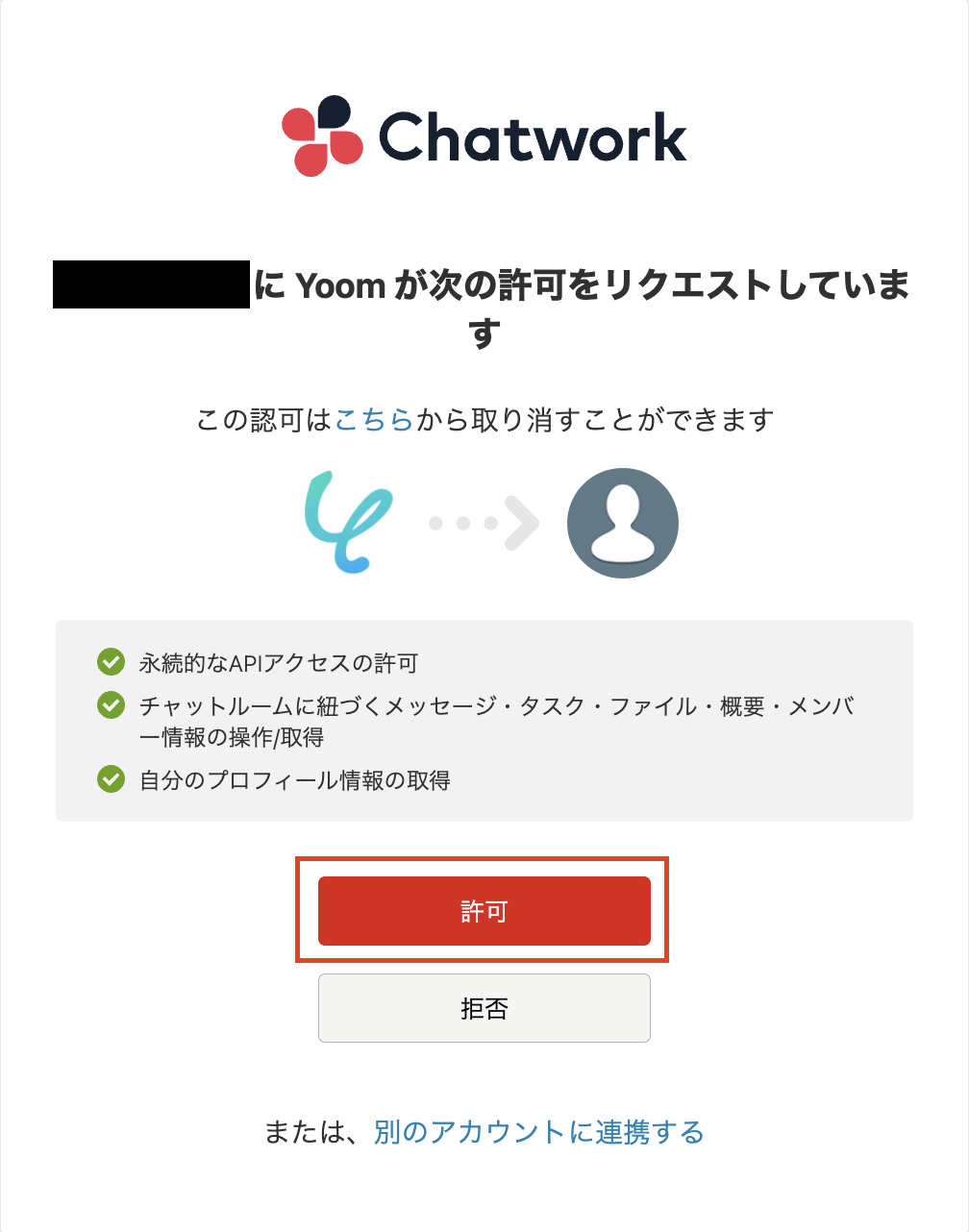Decline the request with 拒否
The image size is (969, 1232).
(x=484, y=1008)
